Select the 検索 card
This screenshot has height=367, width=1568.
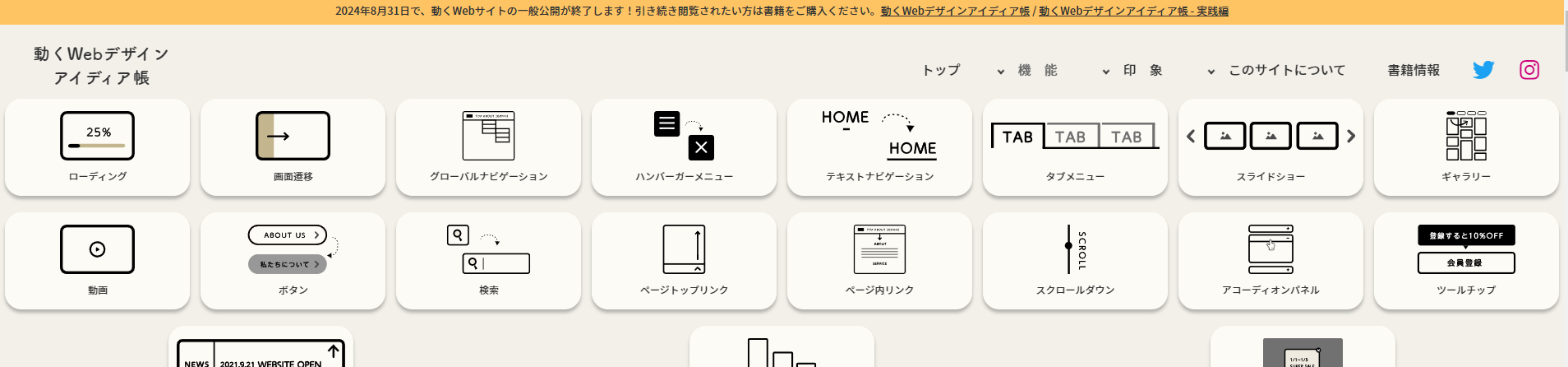click(x=488, y=261)
